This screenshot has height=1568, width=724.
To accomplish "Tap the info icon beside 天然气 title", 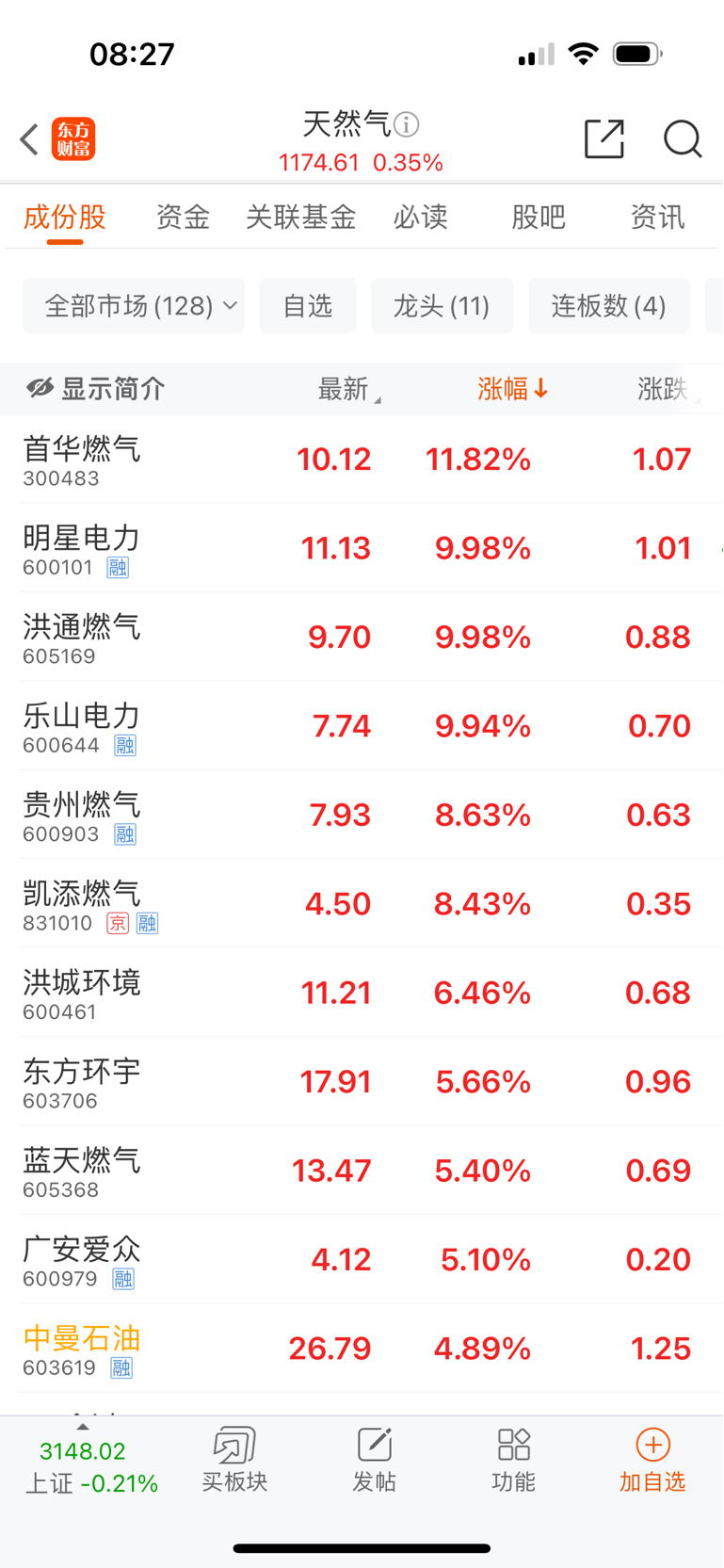I will pos(407,123).
